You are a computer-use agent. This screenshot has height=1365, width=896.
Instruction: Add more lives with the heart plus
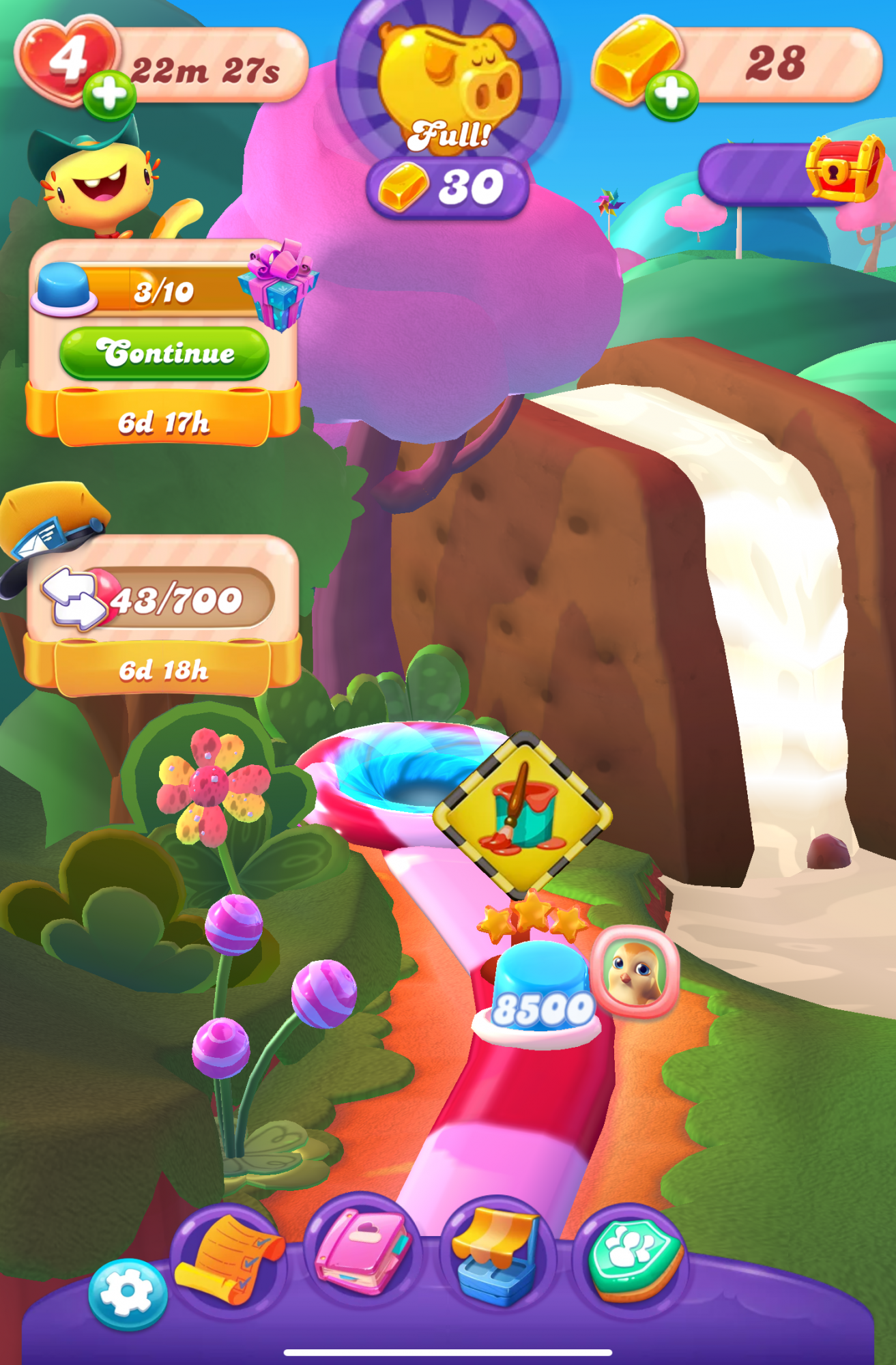[109, 94]
